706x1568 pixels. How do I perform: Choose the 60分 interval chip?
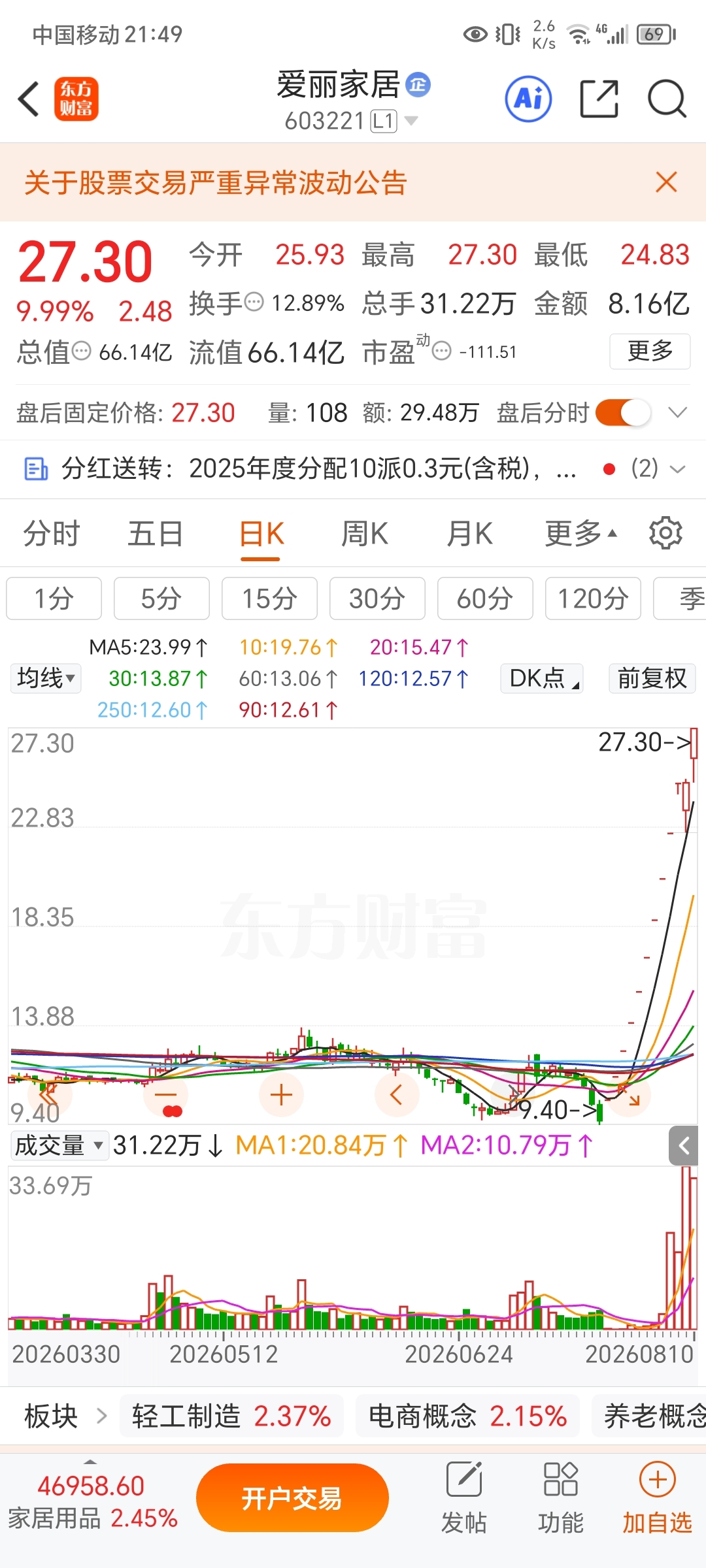click(485, 598)
